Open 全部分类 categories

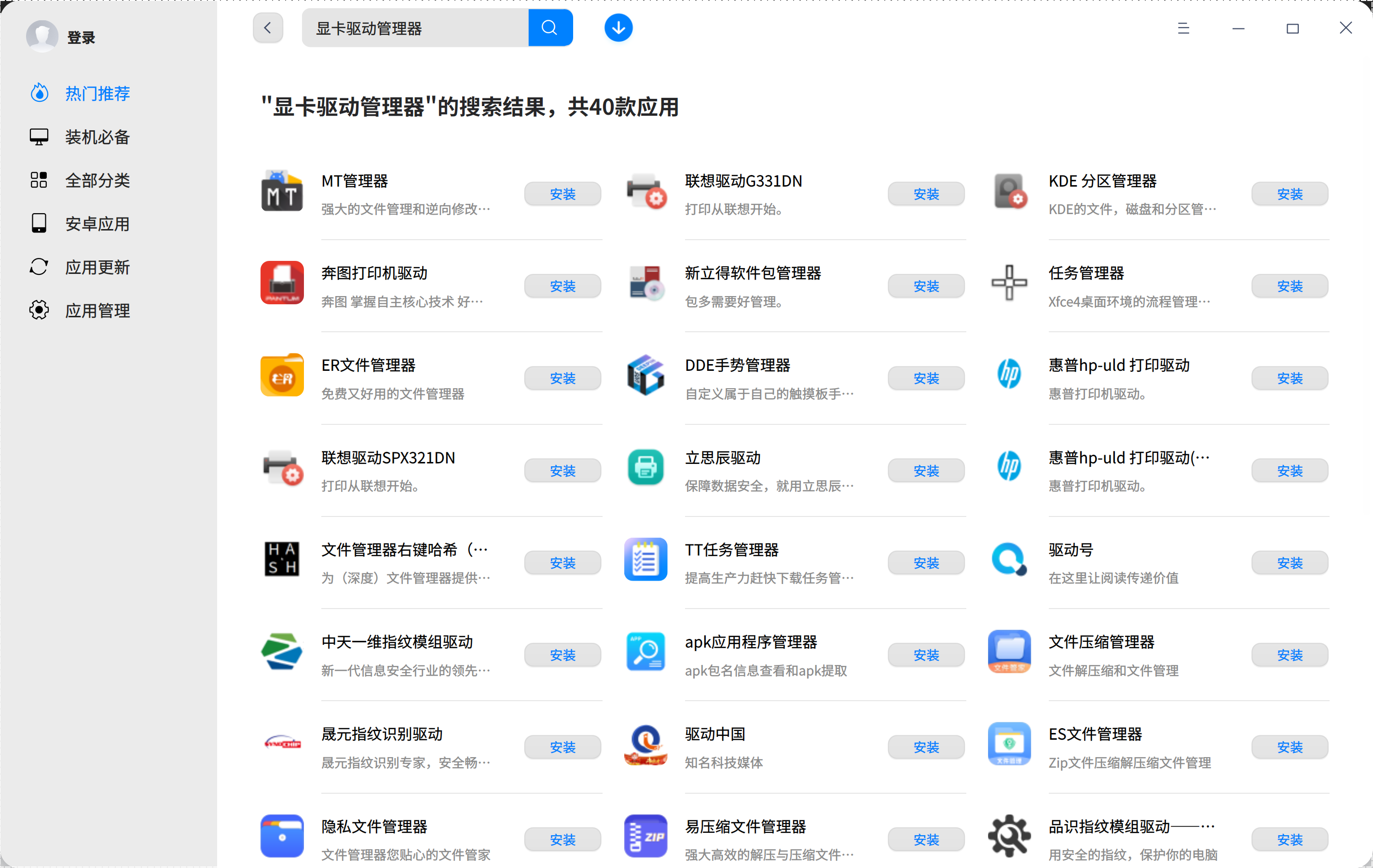97,180
